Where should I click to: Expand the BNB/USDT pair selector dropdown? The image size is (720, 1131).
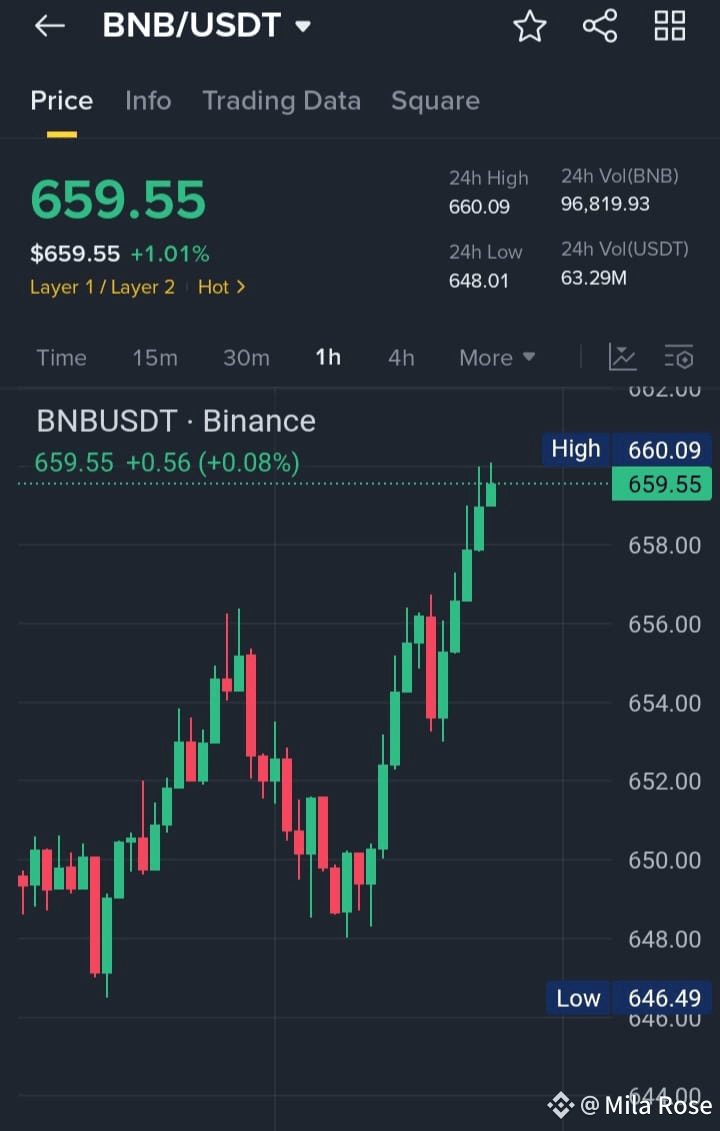[x=206, y=26]
